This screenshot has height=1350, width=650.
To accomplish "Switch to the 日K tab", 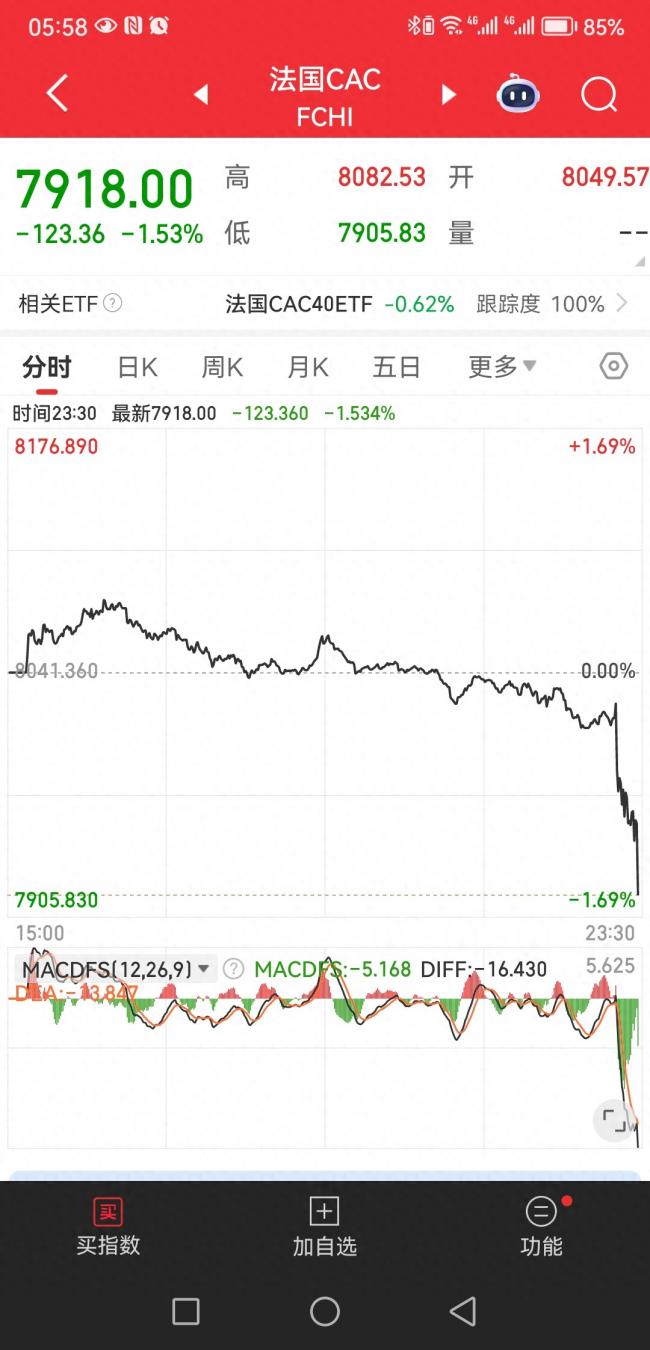I will point(137,367).
